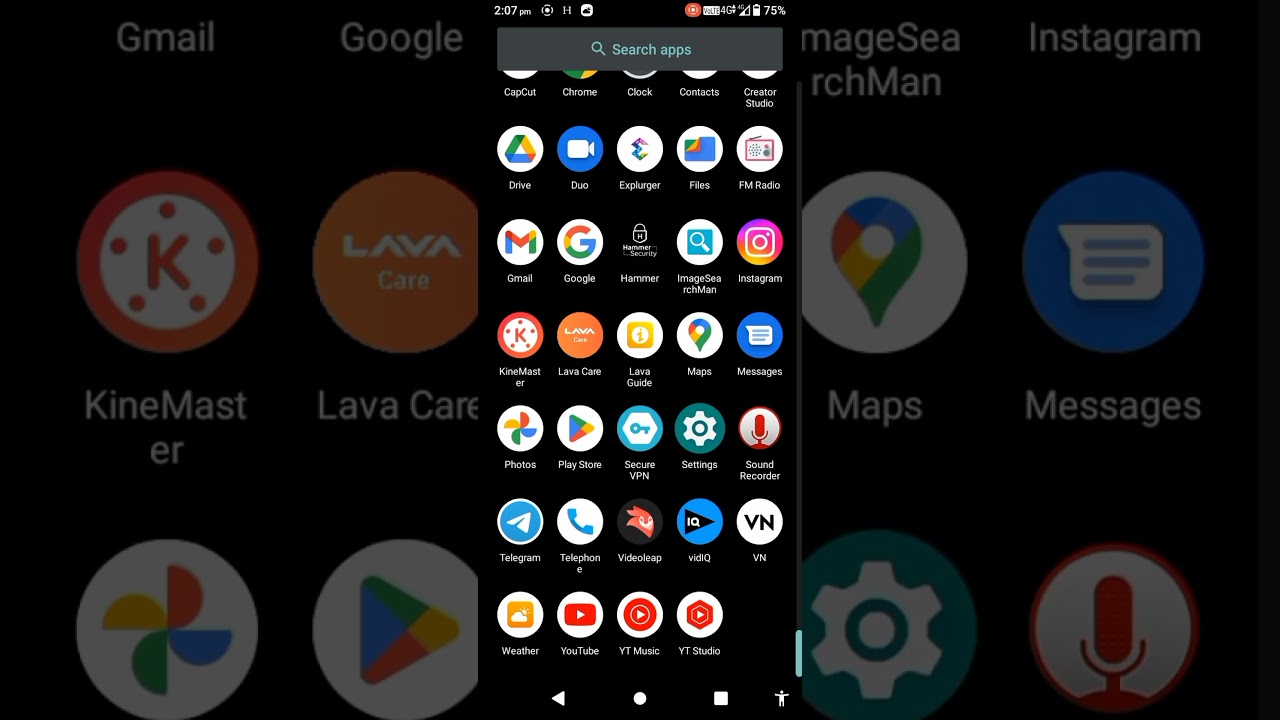The width and height of the screenshot is (1280, 720).
Task: Open Lava Care
Action: [x=580, y=336]
